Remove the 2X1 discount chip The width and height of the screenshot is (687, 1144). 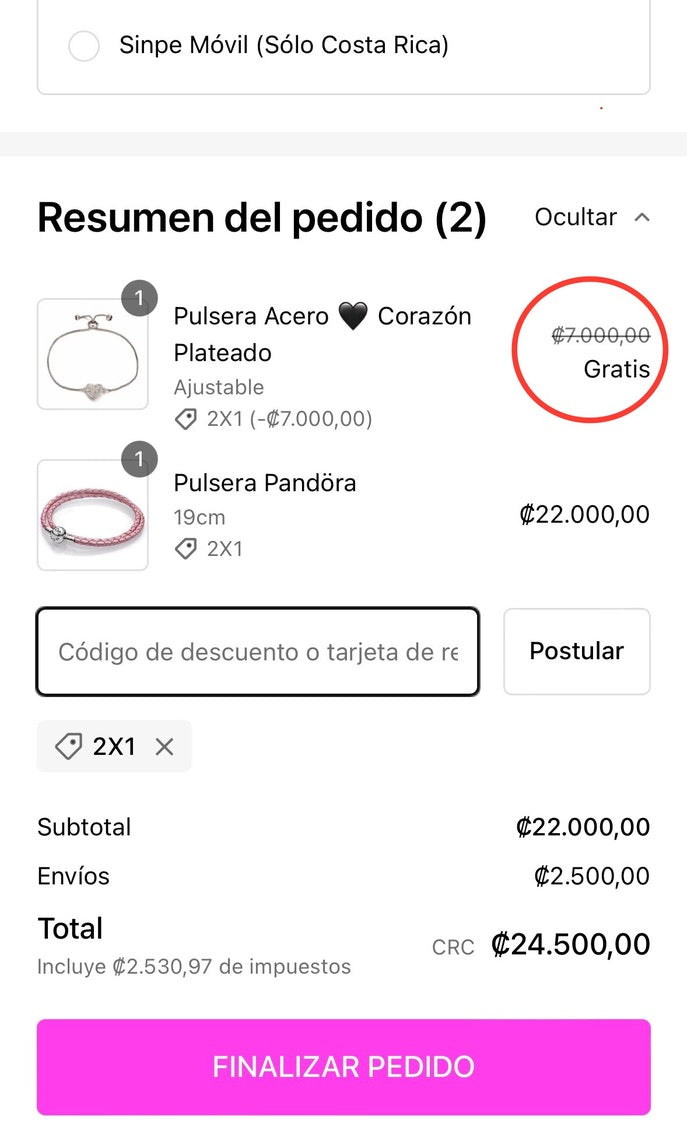(x=165, y=746)
